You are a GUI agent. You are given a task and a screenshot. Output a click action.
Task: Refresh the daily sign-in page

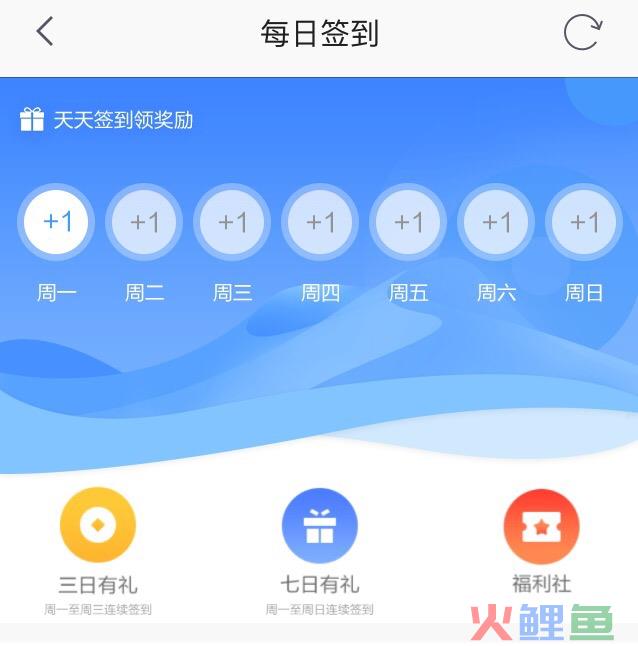[x=583, y=32]
